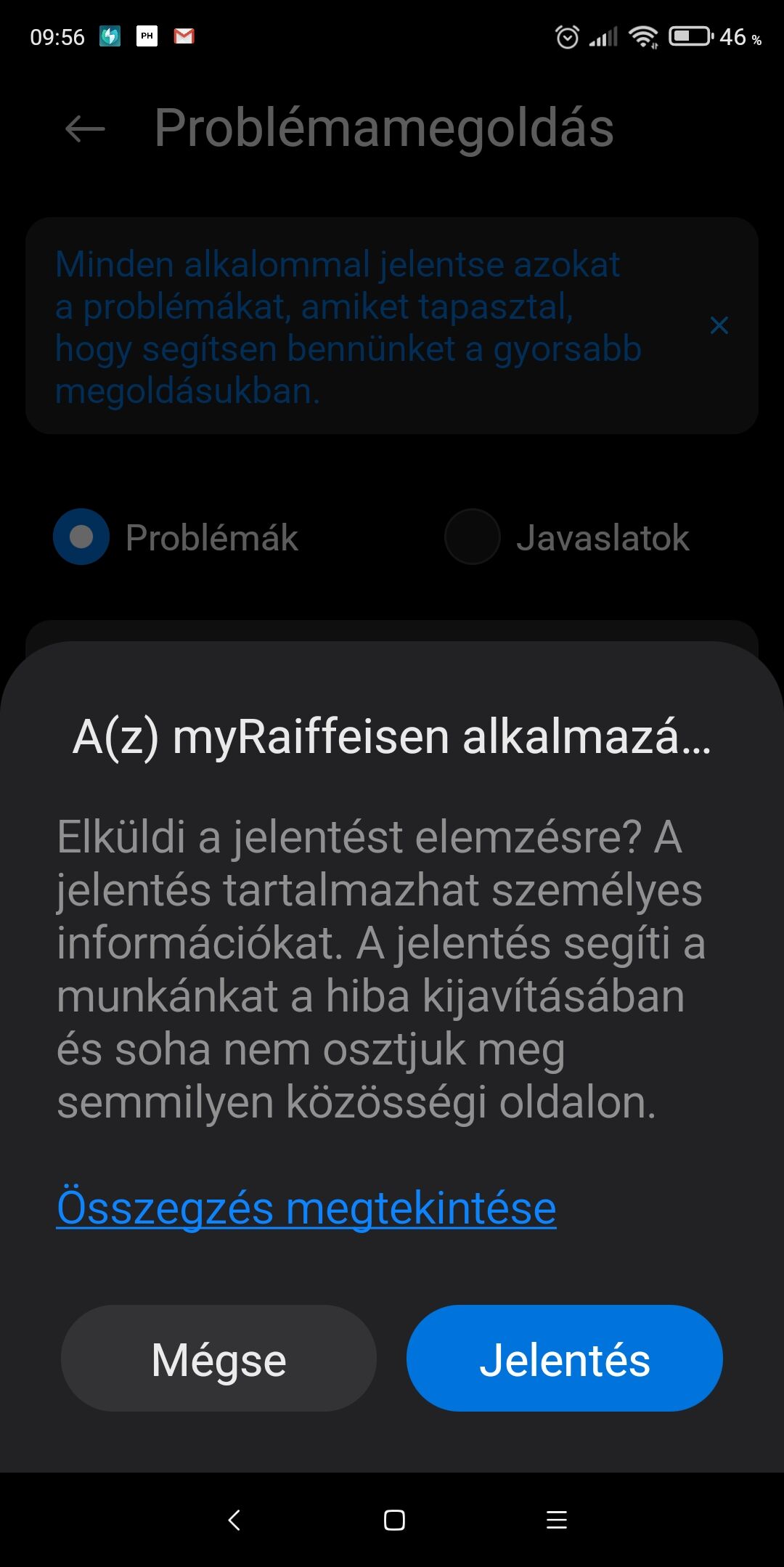784x1567 pixels.
Task: Tap the Jelentés button to send report
Action: [564, 1359]
